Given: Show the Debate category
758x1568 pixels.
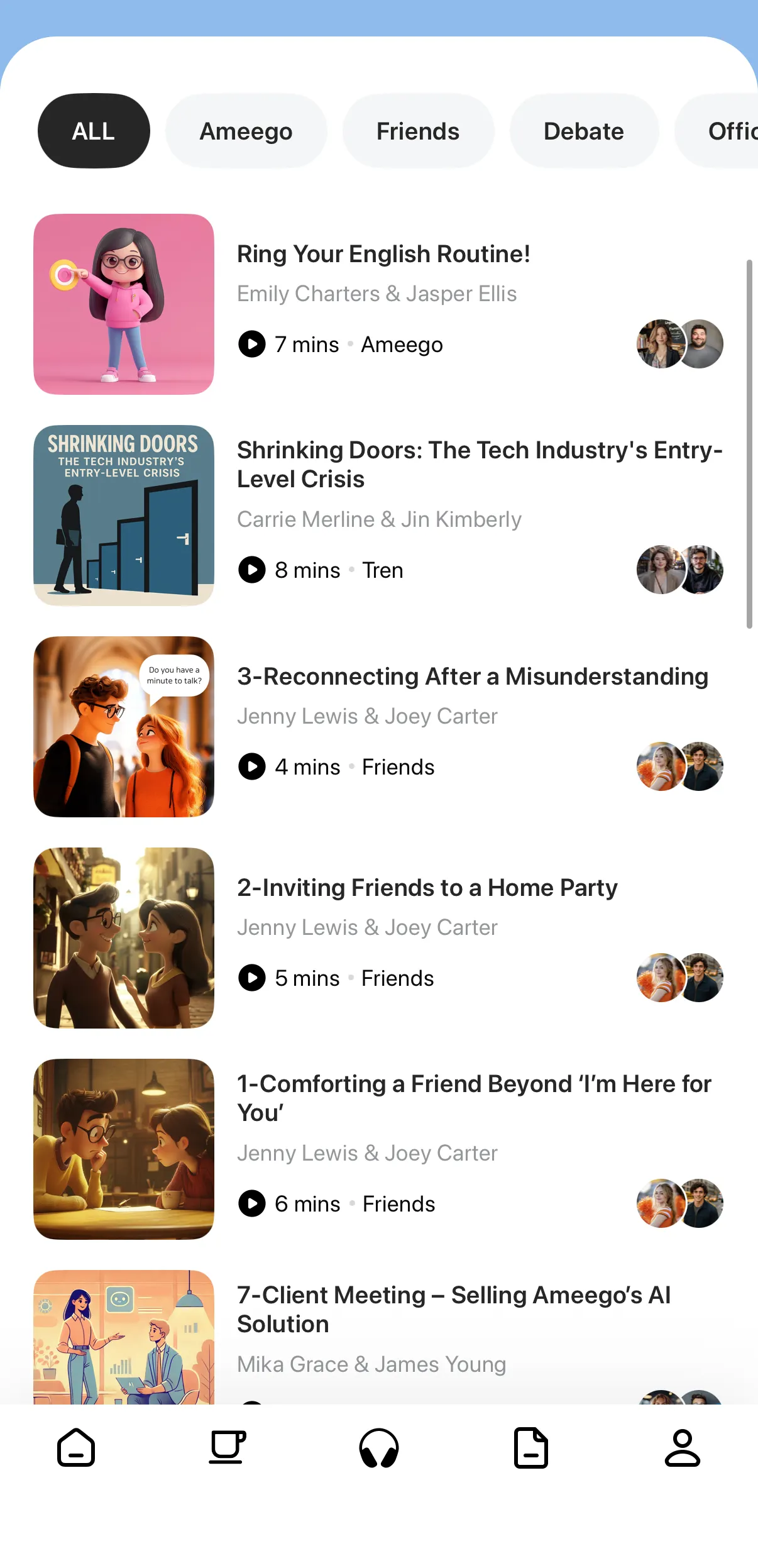Looking at the screenshot, I should coord(583,131).
